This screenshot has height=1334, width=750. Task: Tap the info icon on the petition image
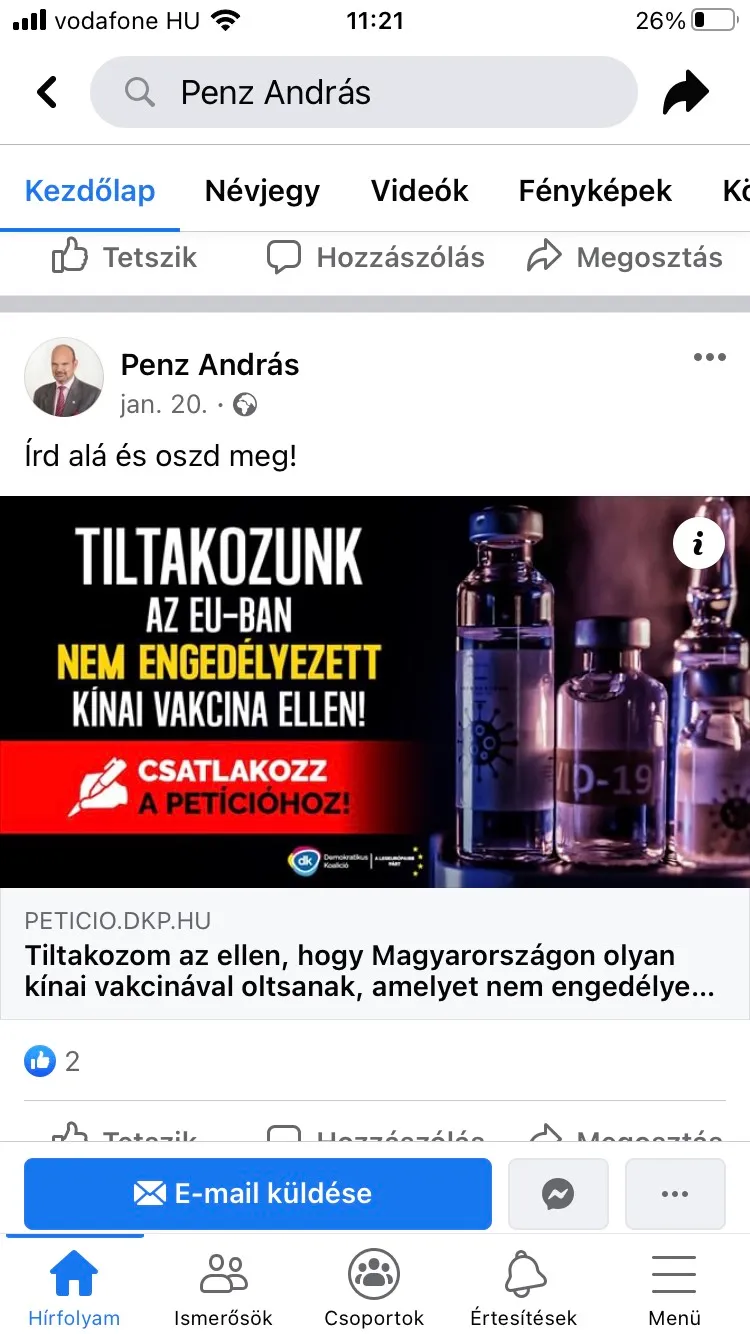(698, 543)
